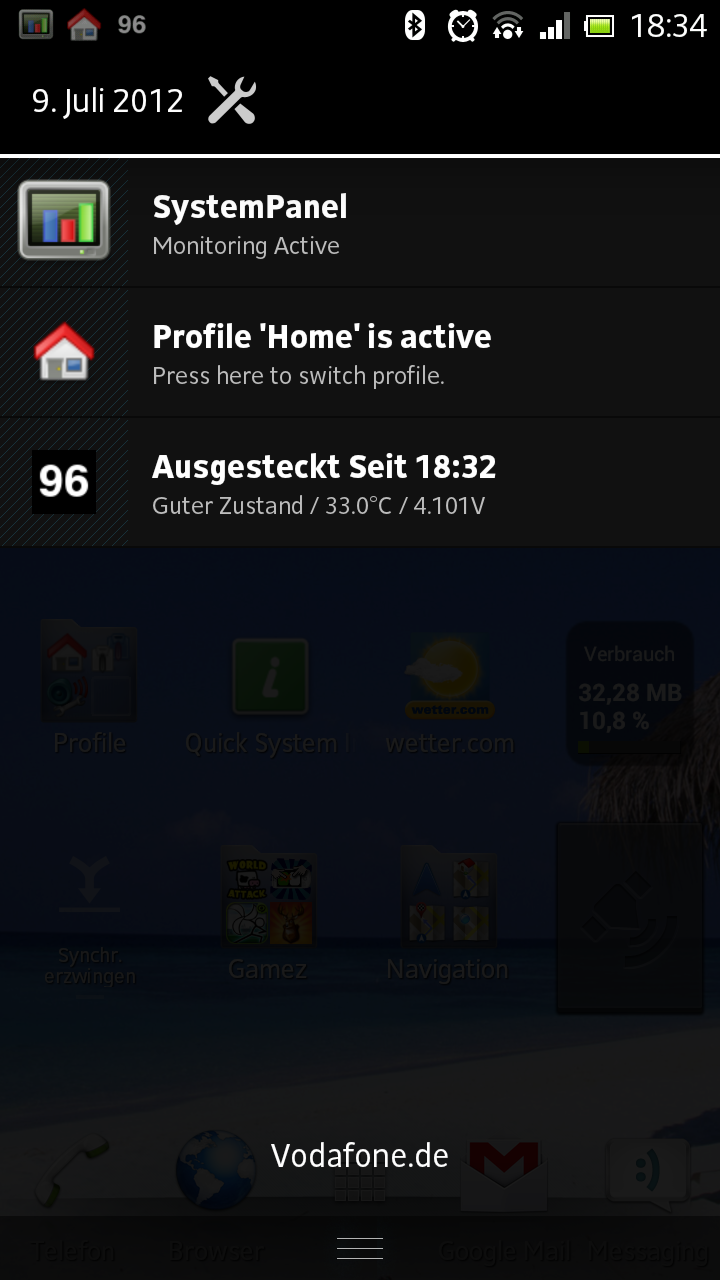Screen dimensions: 720x1280
Task: Tap the Profile 'Home' is active notification
Action: coord(360,353)
